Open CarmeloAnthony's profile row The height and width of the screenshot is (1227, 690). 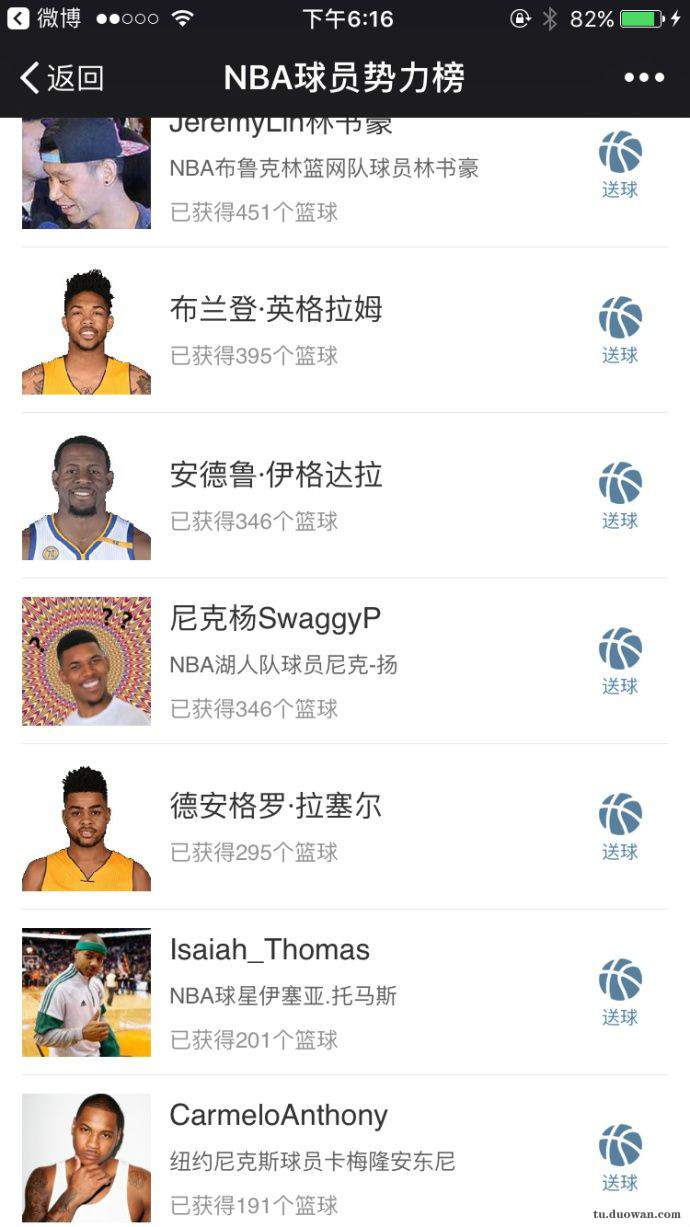pos(345,1152)
